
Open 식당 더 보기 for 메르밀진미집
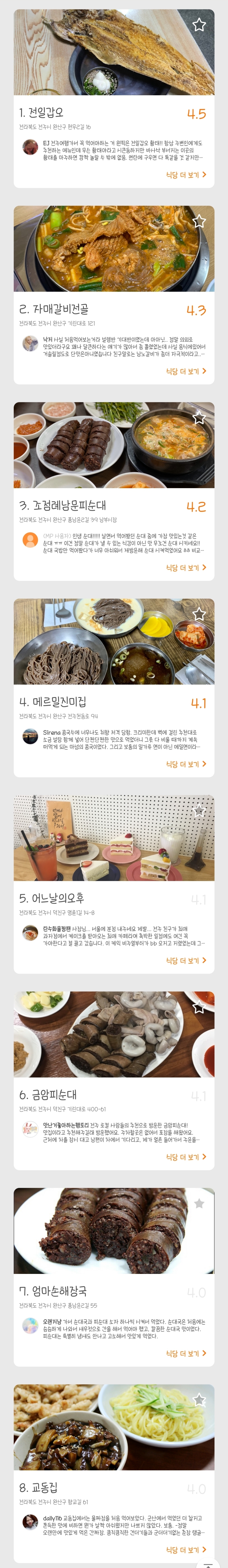(186, 764)
